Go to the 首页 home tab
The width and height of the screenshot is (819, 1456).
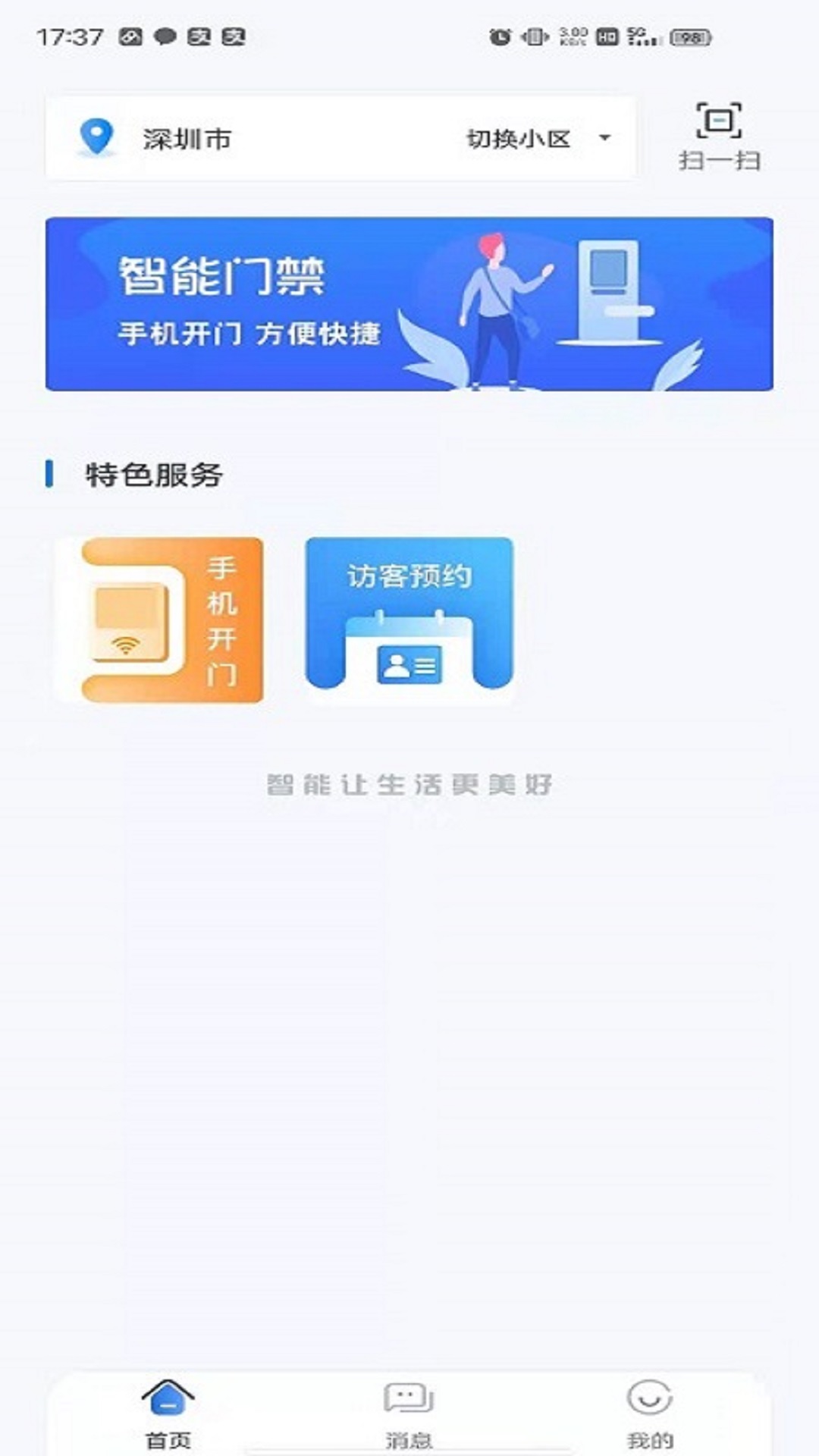click(x=168, y=1413)
